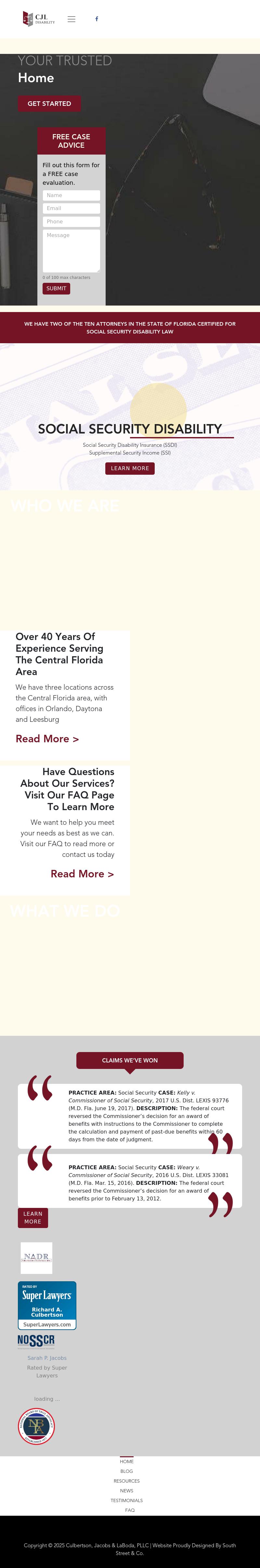The image size is (260, 1568).
Task: Tap Learn More under claims won
Action: coord(33,1217)
